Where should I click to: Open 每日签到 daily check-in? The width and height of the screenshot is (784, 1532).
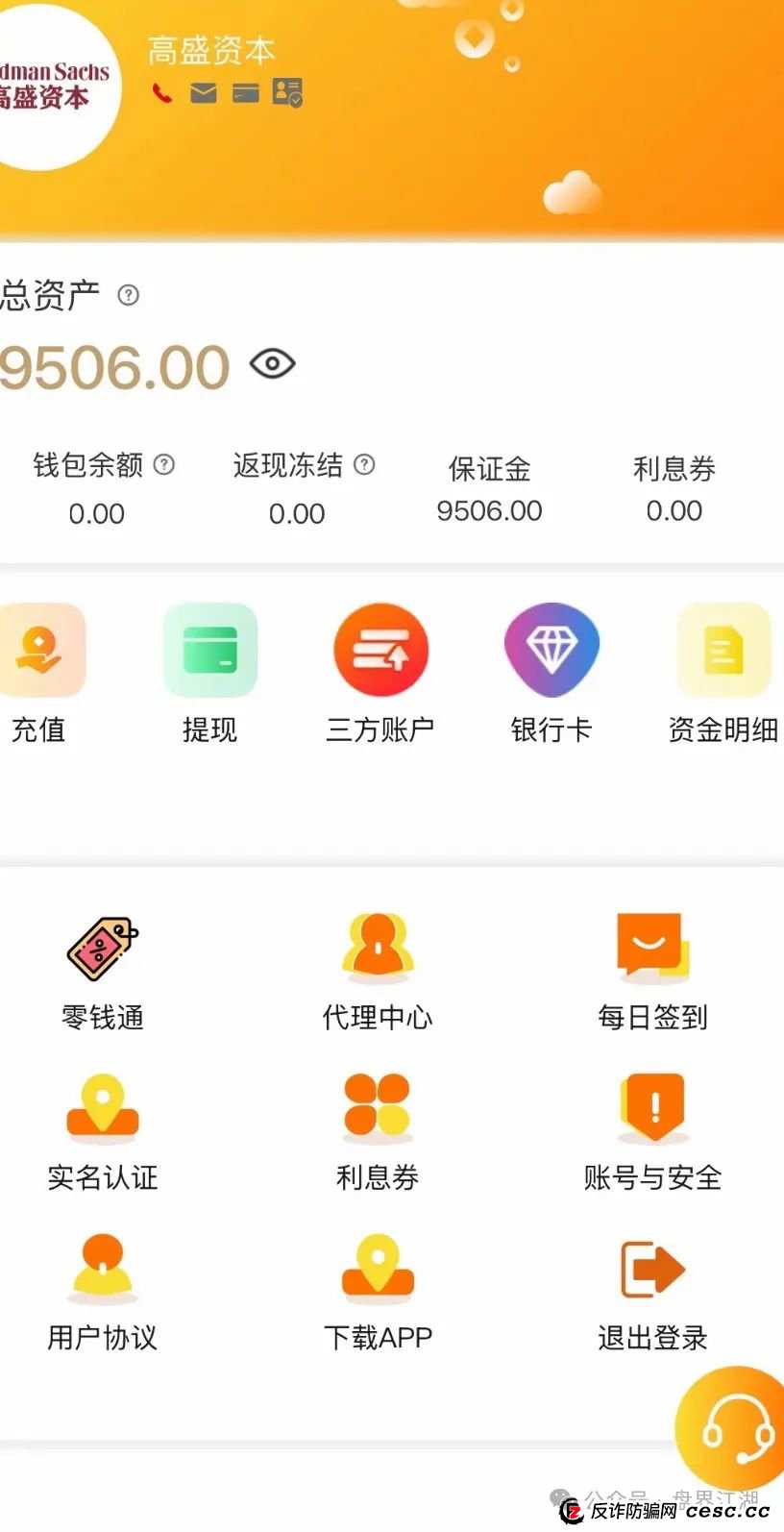[652, 951]
